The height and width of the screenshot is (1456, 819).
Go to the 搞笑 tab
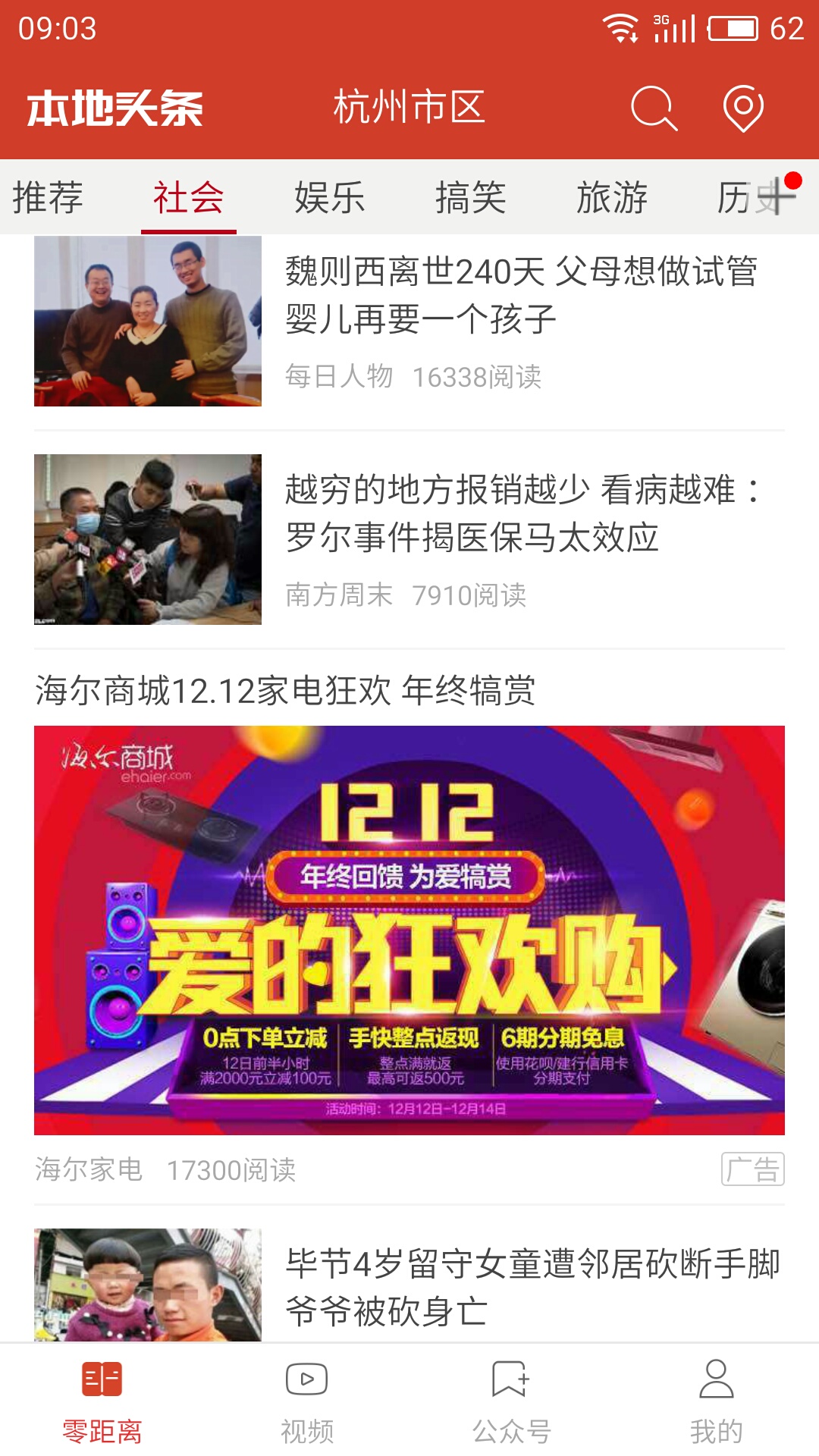[x=470, y=197]
